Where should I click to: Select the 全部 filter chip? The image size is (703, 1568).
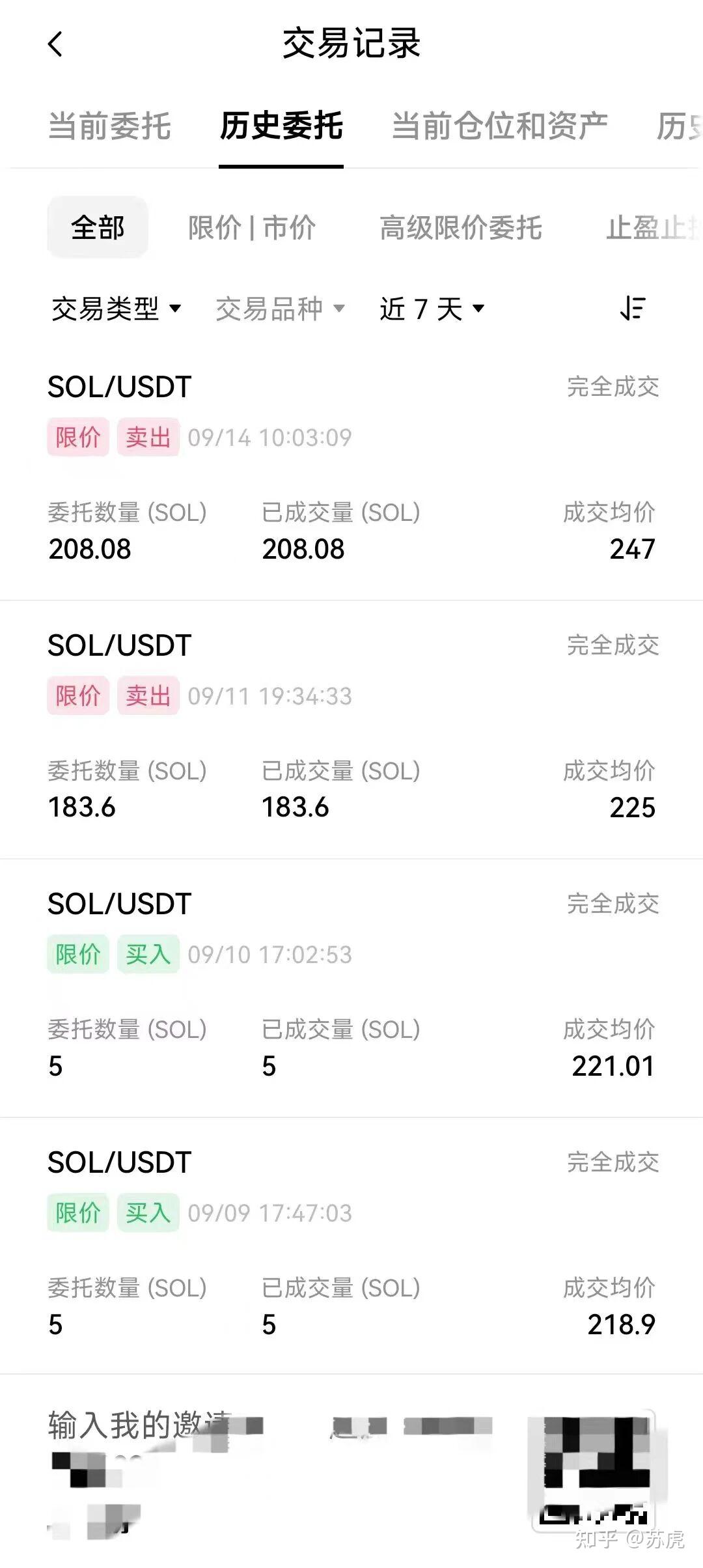tap(98, 228)
